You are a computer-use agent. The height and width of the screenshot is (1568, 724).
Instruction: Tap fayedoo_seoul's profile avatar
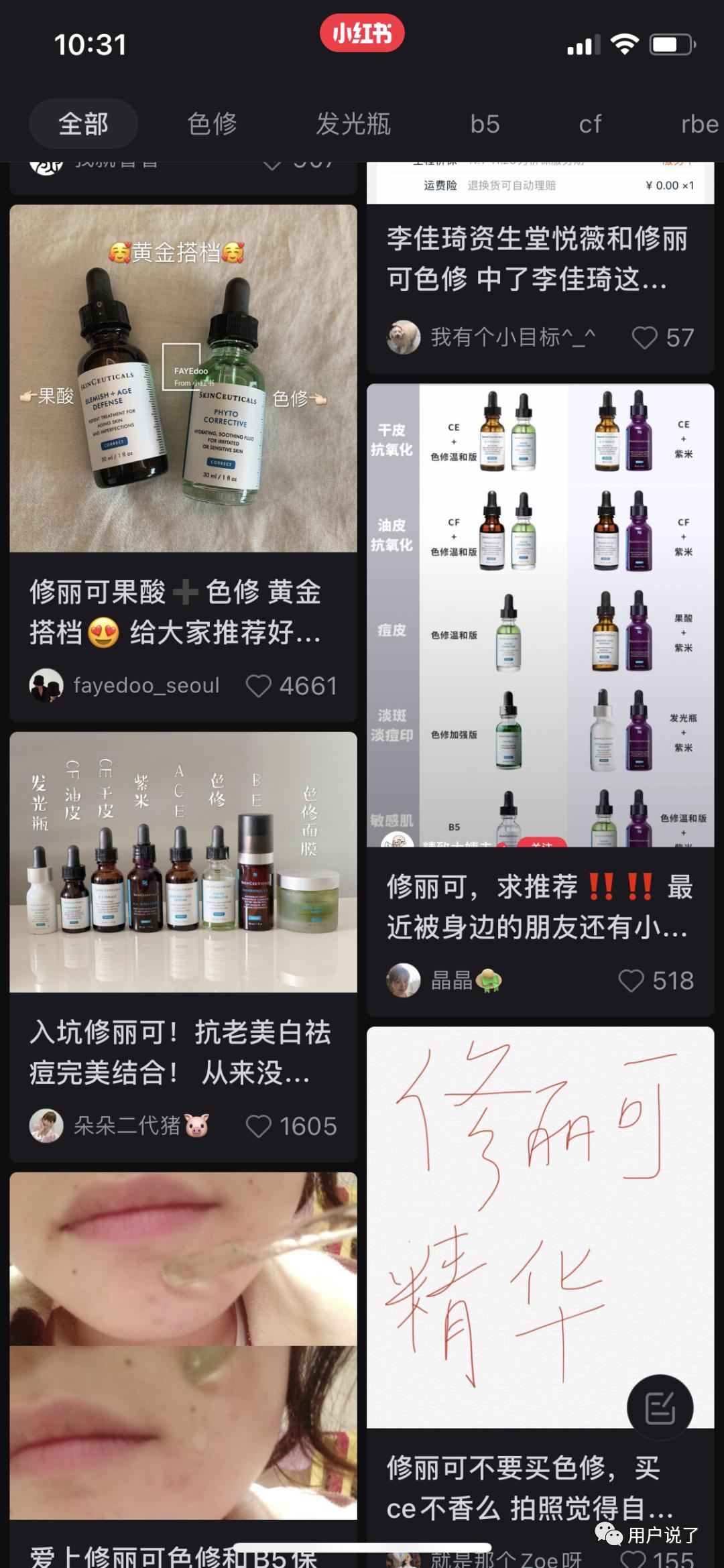tap(46, 685)
